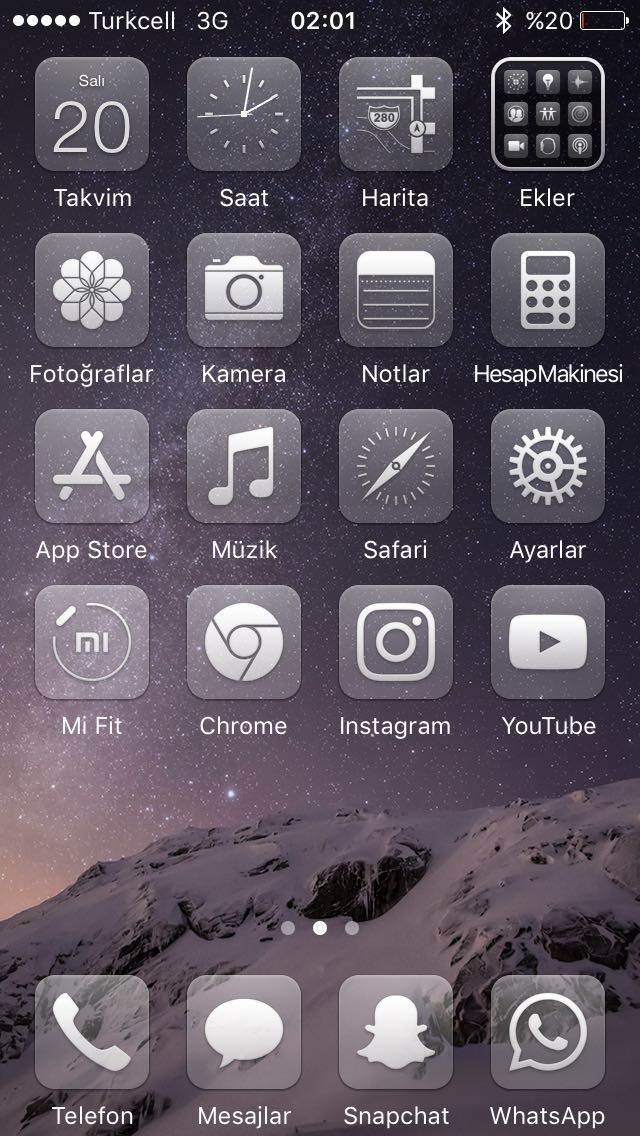
Task: Open WhatsApp from the dock
Action: (548, 1032)
